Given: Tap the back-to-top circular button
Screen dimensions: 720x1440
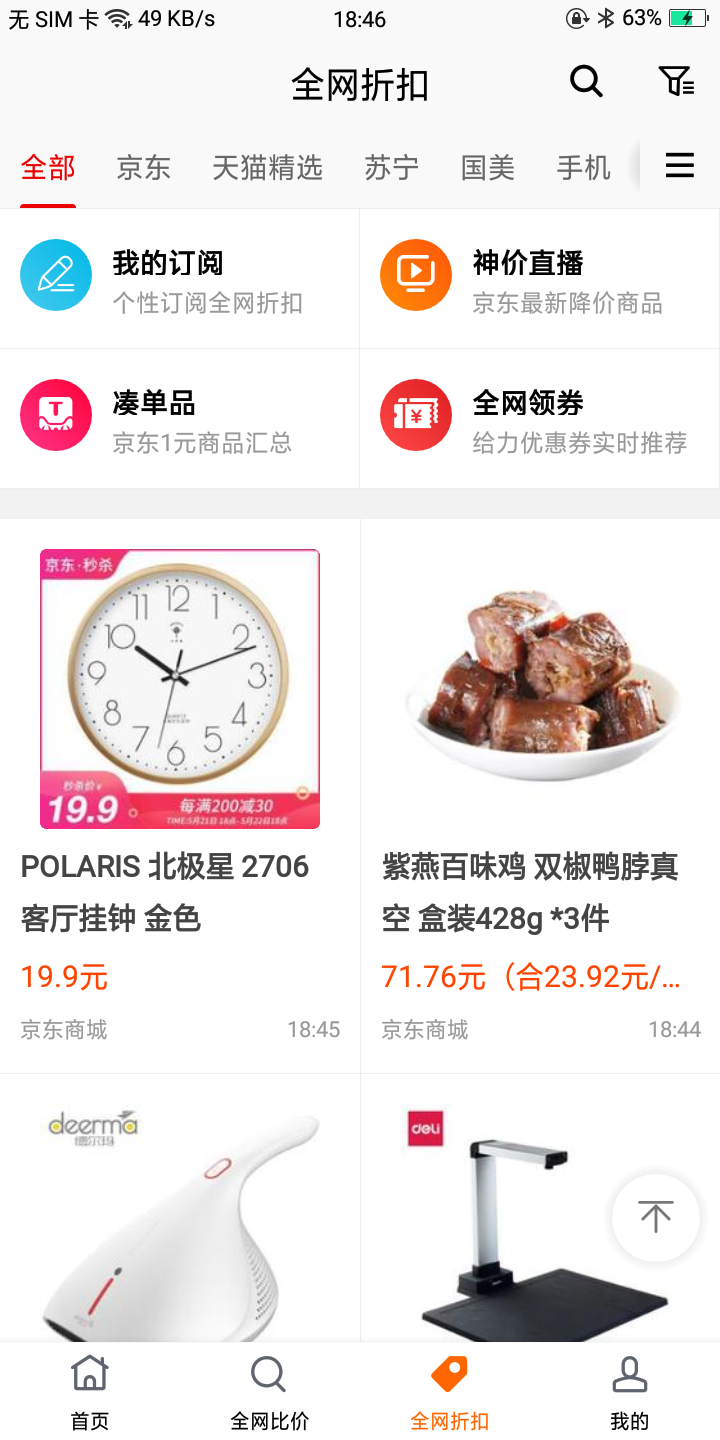Looking at the screenshot, I should click(x=655, y=1218).
